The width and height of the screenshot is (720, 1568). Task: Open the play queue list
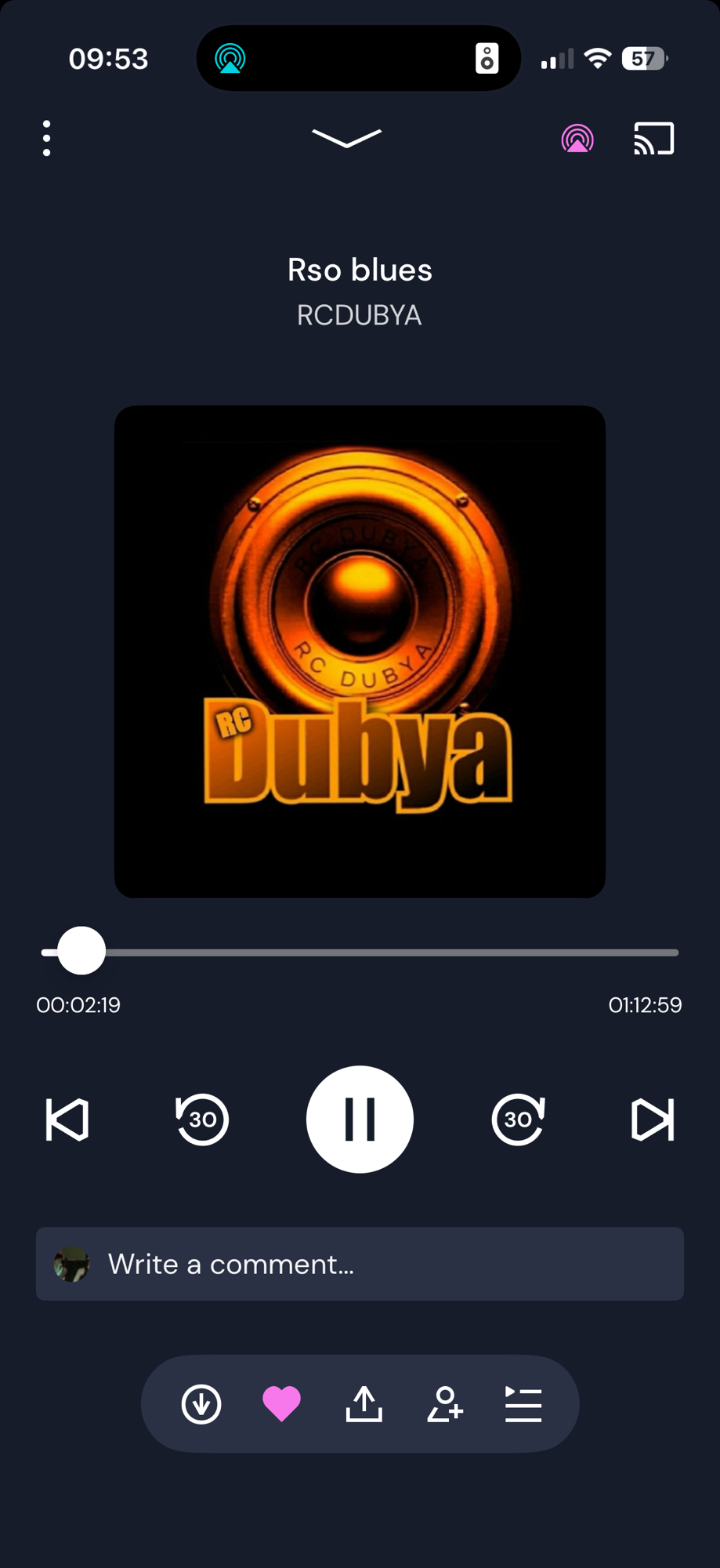click(x=523, y=1404)
